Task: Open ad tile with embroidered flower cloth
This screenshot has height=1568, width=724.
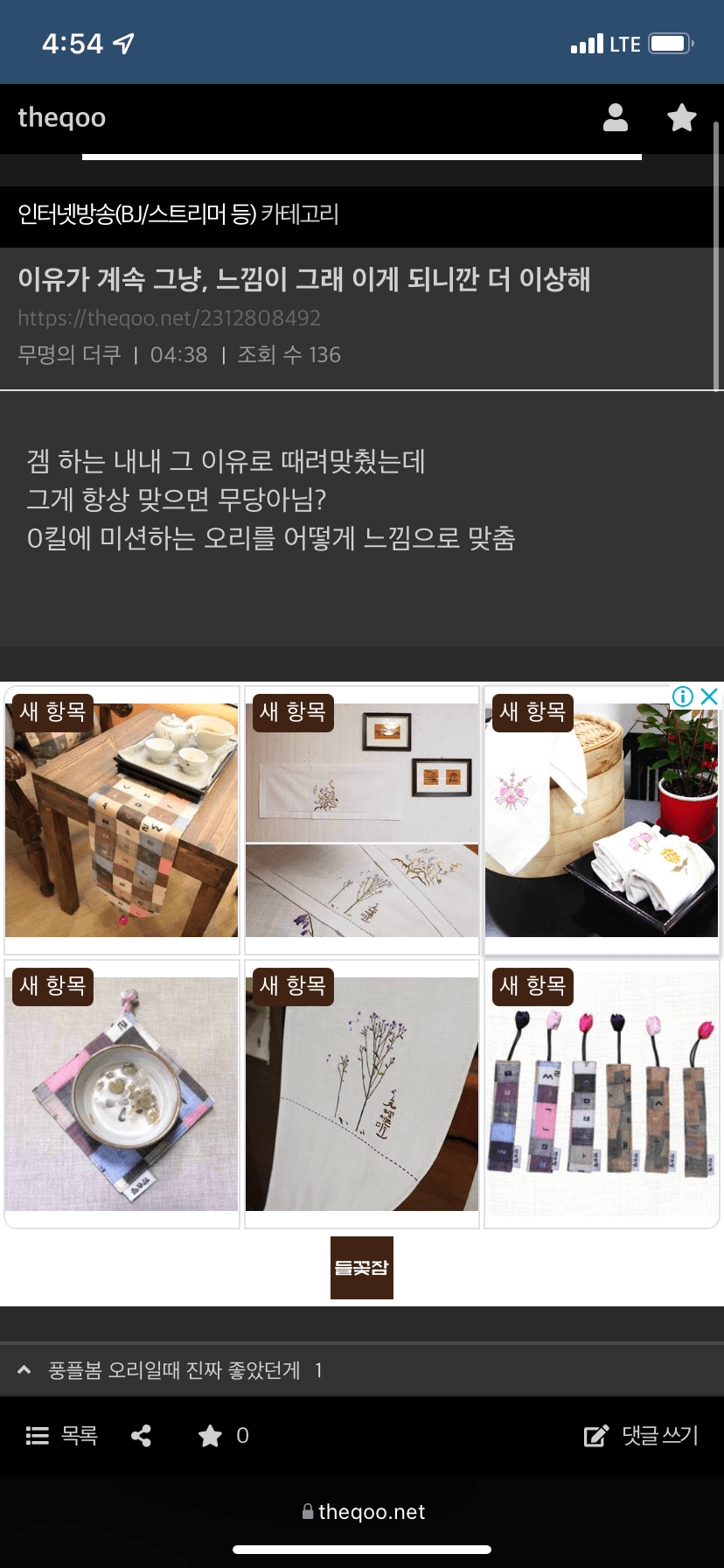Action: tap(362, 1094)
